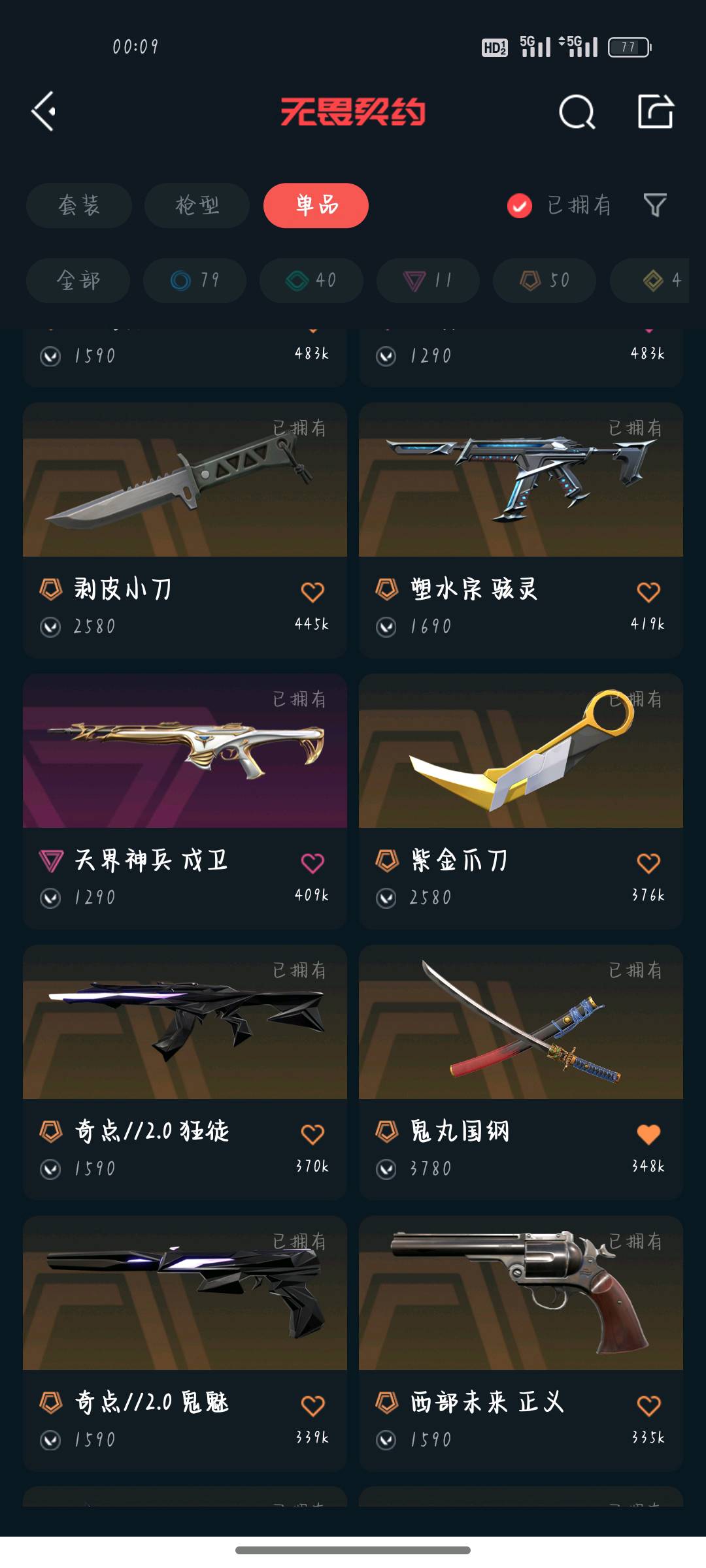The height and width of the screenshot is (1568, 706).
Task: Like the 塑水宗 骇灵 skin
Action: point(648,592)
